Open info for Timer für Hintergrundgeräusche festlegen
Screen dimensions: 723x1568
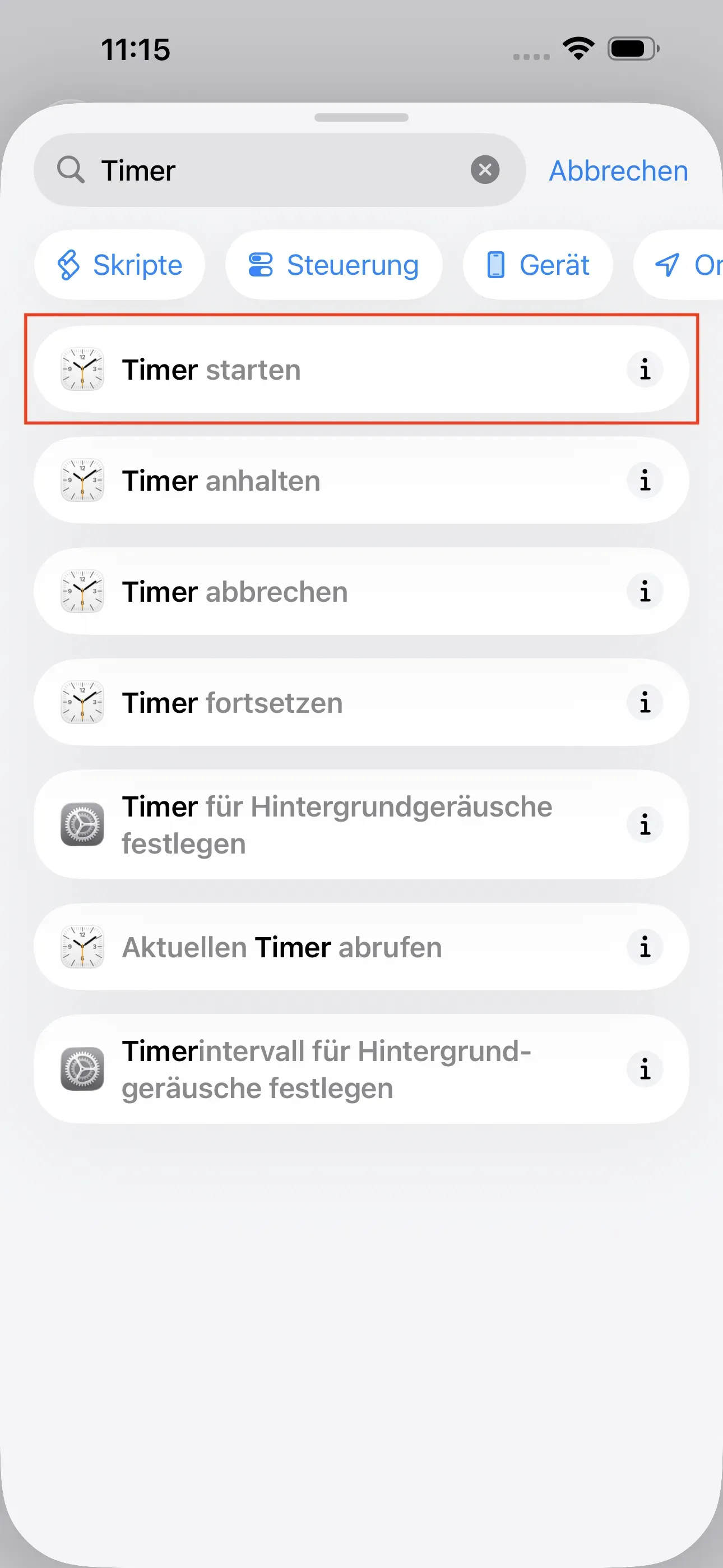tap(645, 825)
